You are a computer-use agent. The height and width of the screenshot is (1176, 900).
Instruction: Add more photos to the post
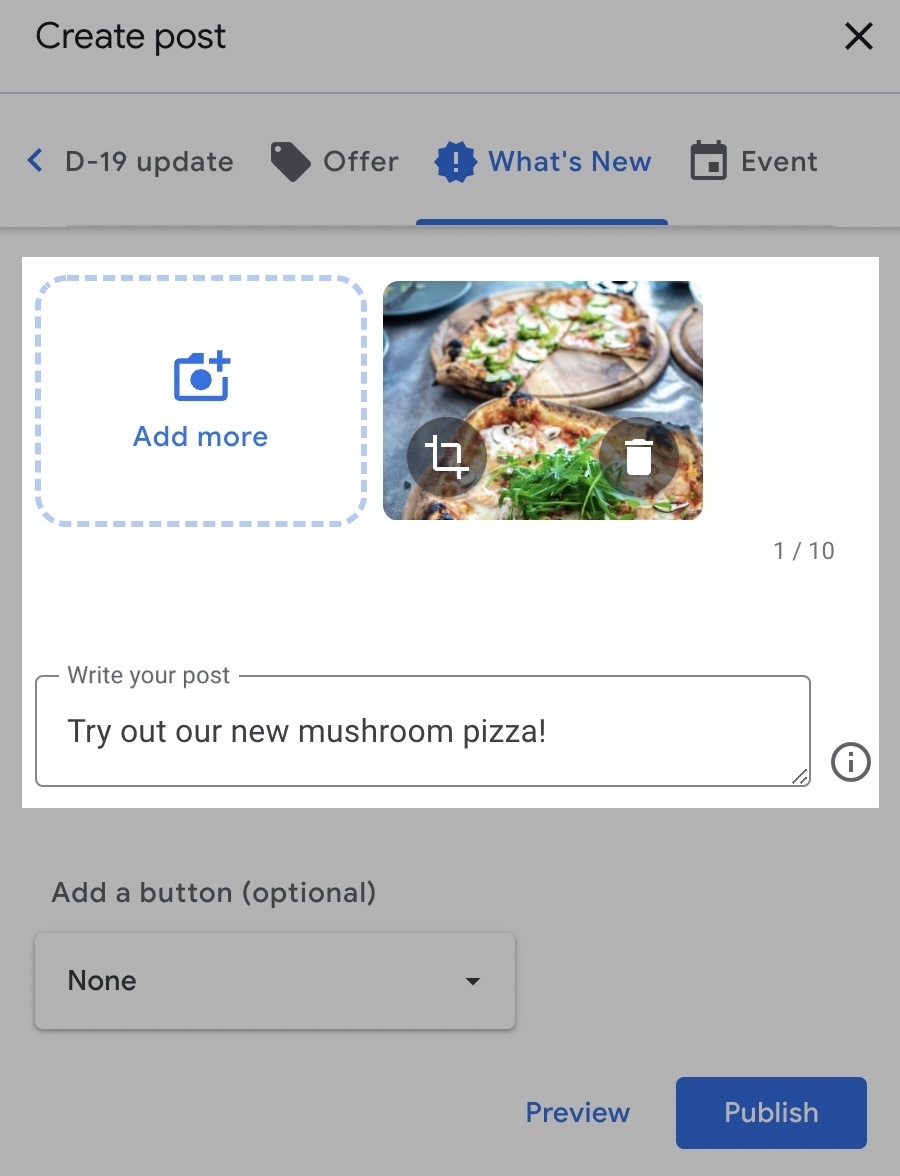[x=201, y=400]
